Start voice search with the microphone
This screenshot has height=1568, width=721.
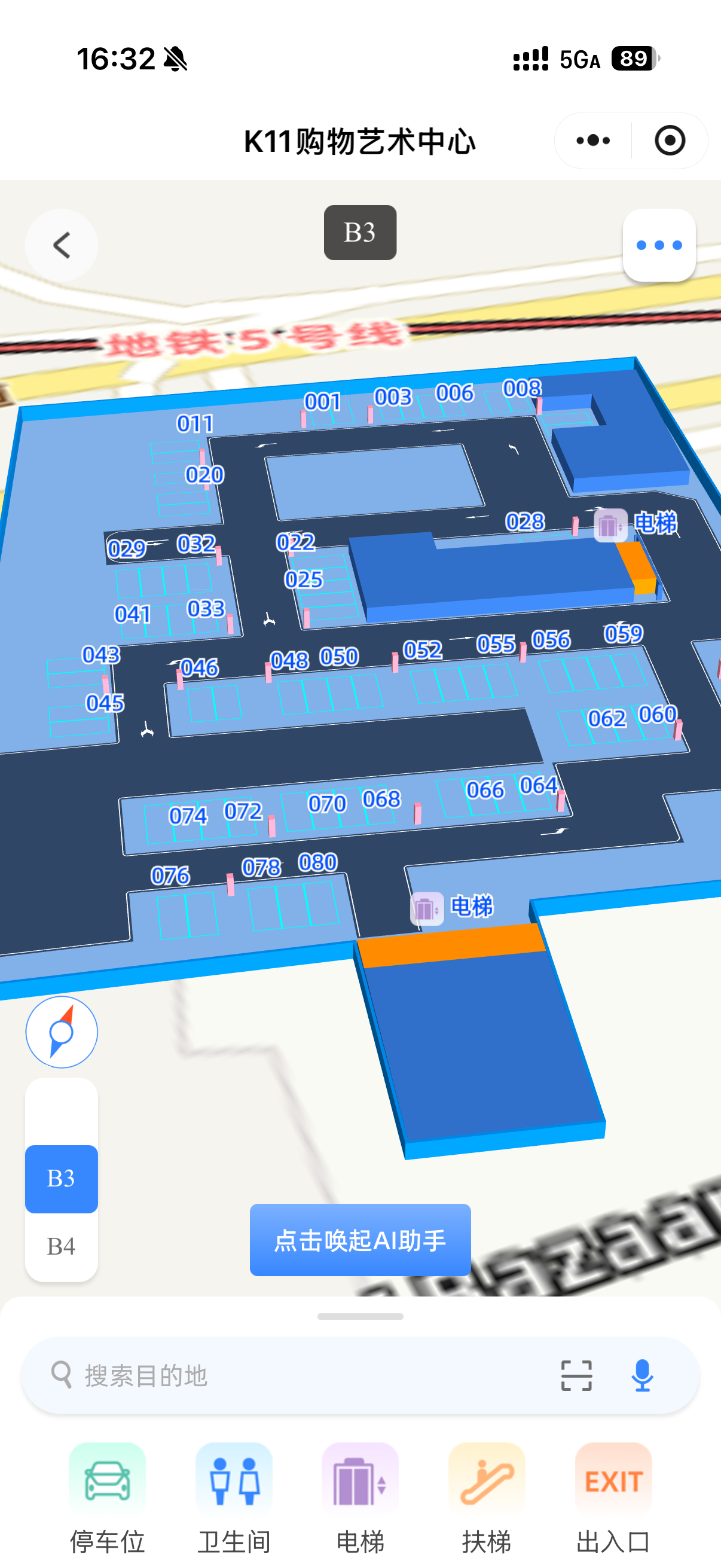(642, 1375)
